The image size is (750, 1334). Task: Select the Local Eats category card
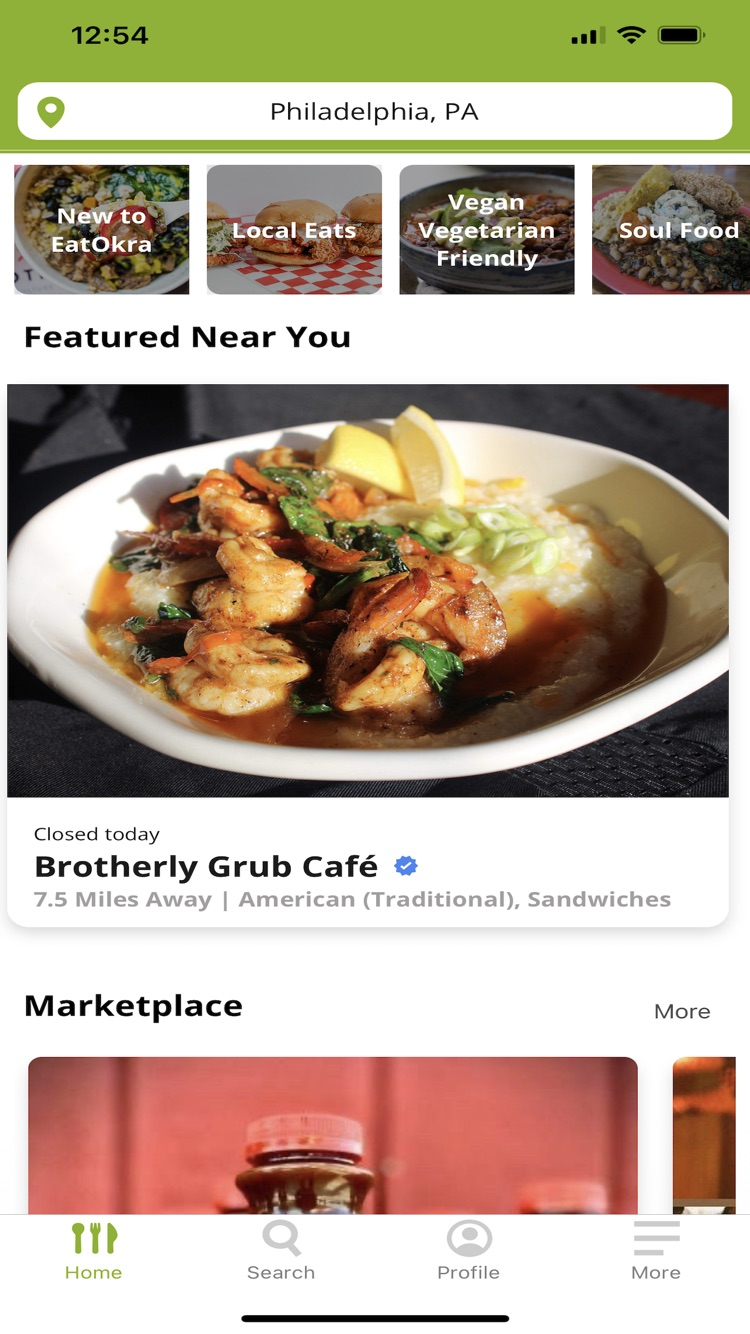click(293, 229)
